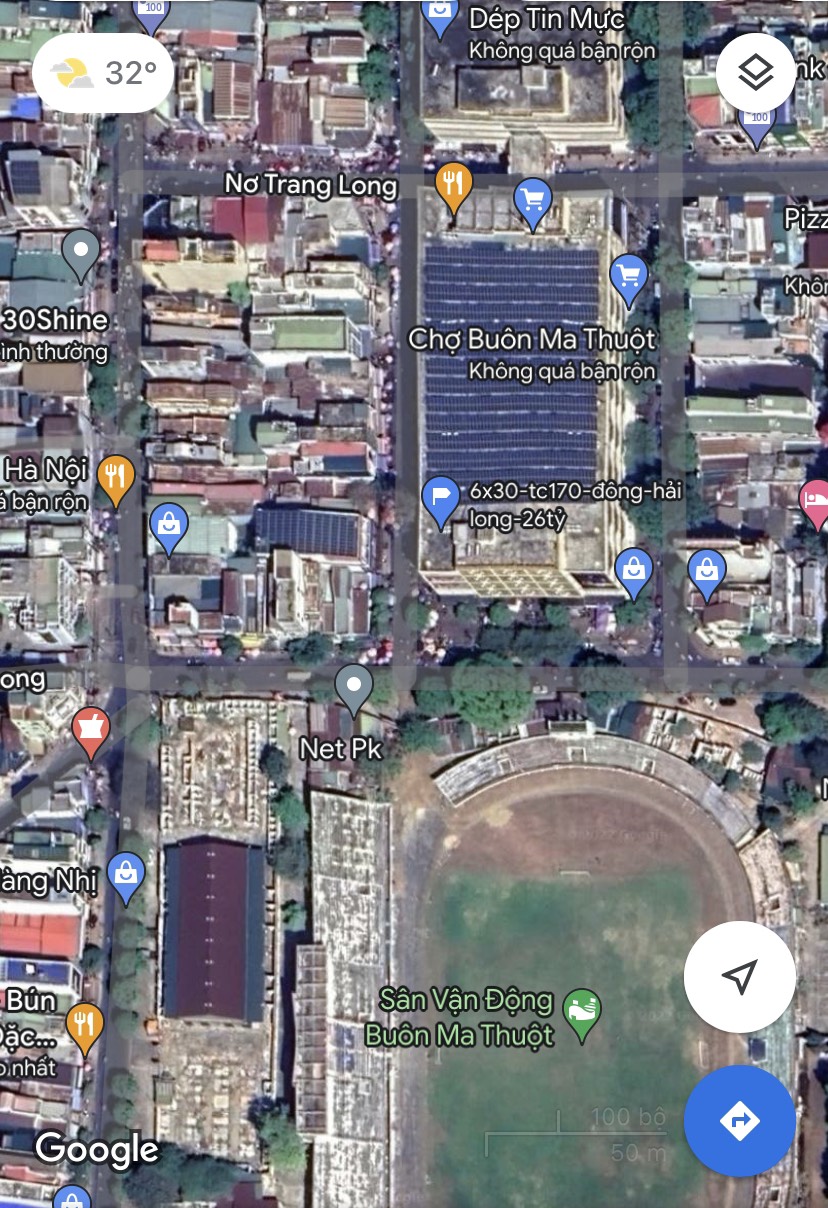
Task: Start directions with the blue button
Action: [739, 1120]
